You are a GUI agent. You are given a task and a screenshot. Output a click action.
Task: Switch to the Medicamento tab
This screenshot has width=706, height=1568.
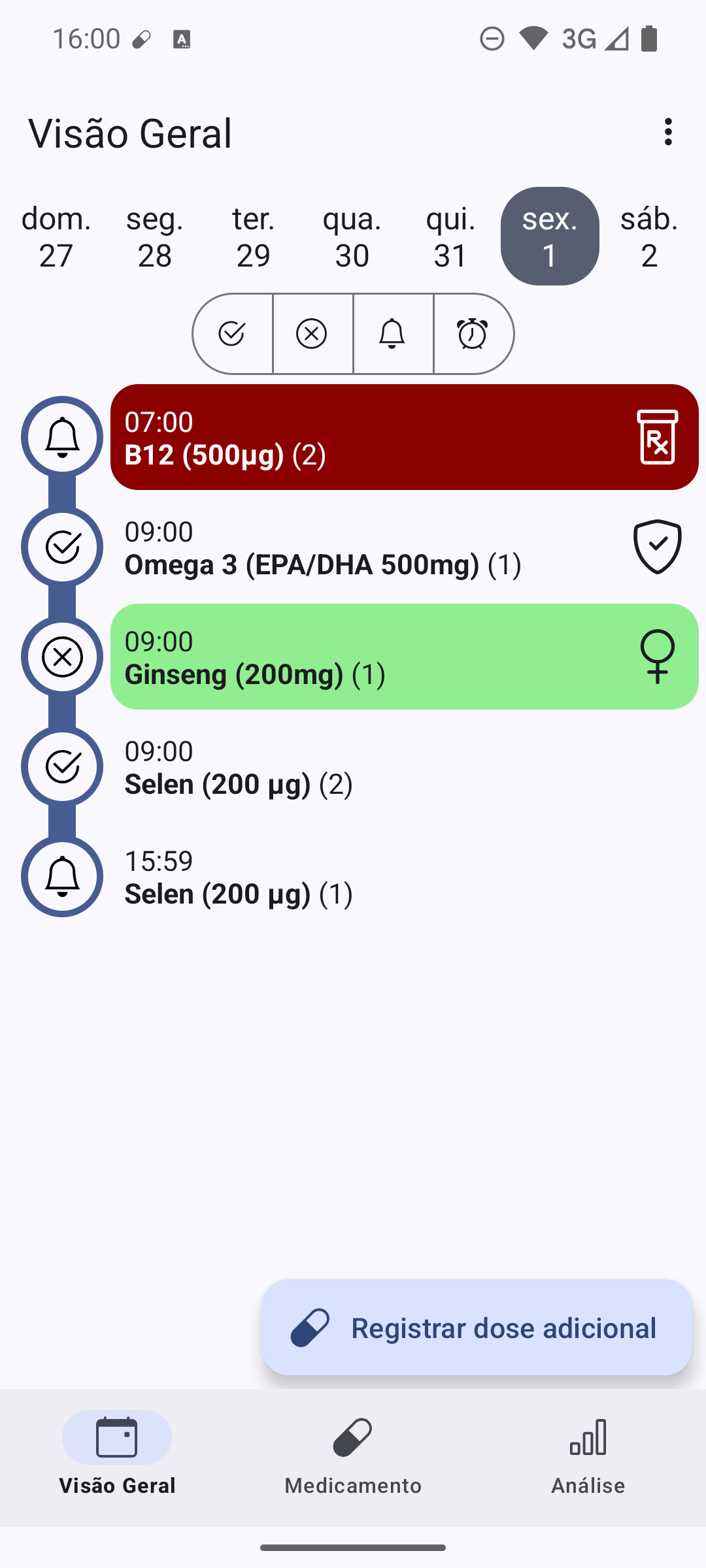tap(353, 1454)
